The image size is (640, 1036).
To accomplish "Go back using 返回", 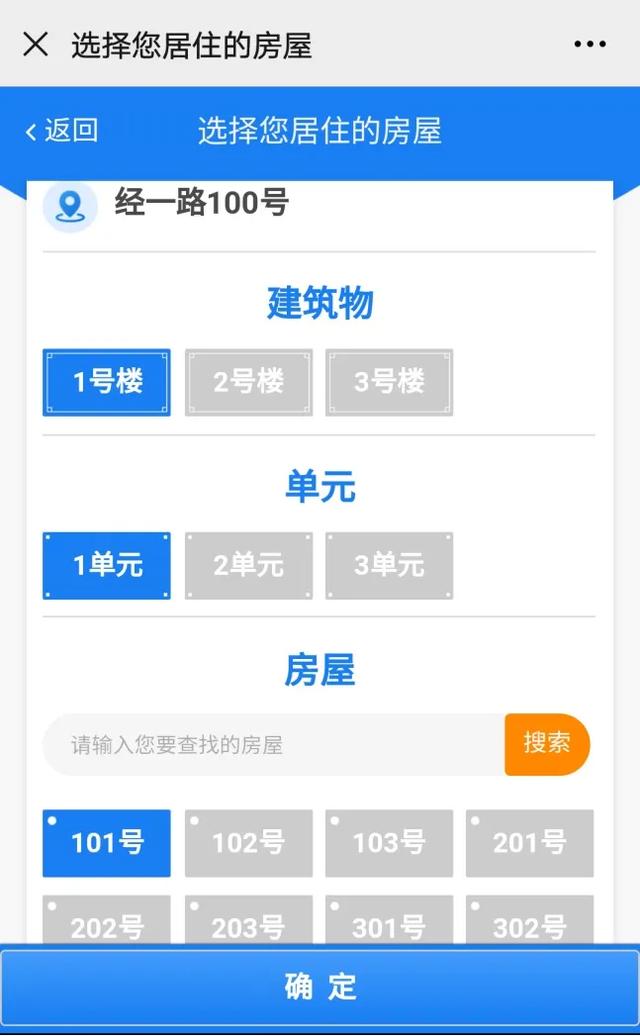I will (62, 131).
